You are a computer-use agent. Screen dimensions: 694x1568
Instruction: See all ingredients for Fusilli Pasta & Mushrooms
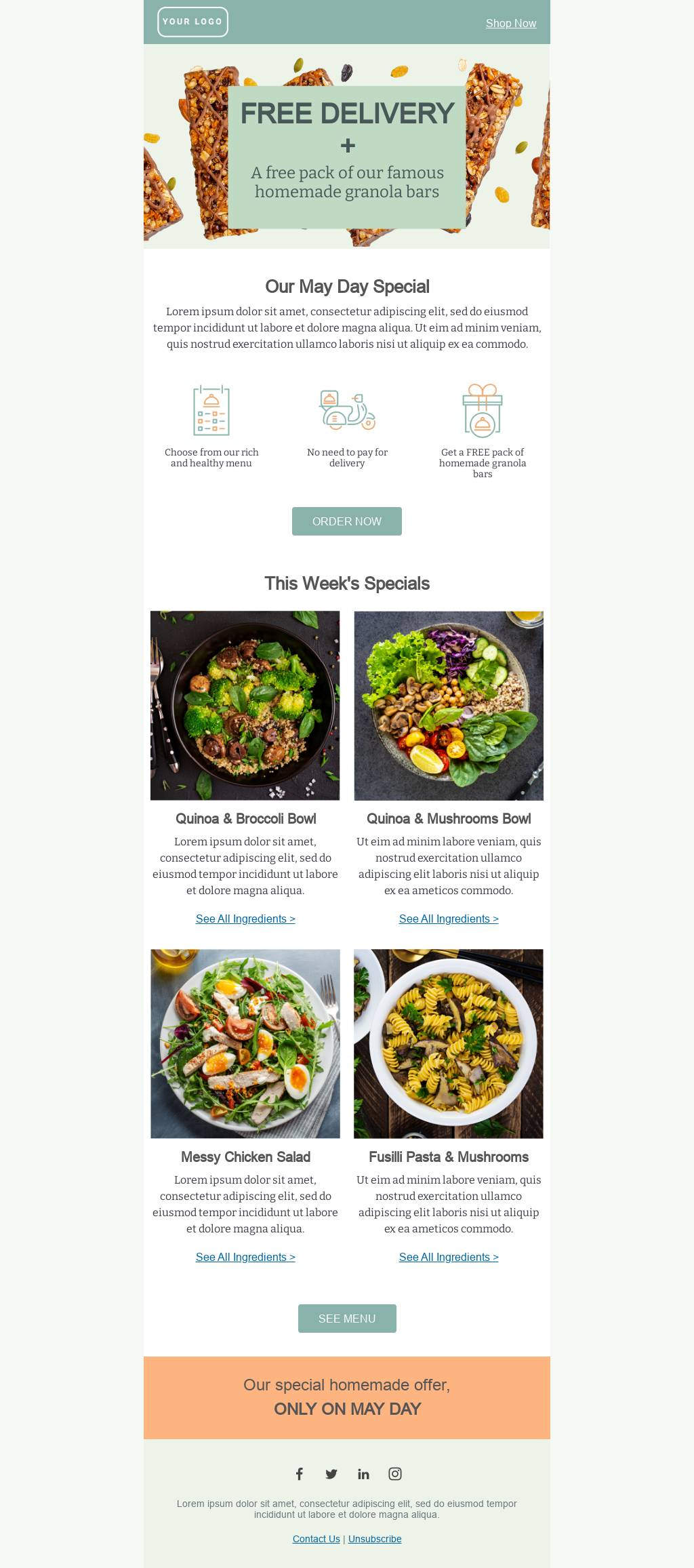click(449, 1257)
